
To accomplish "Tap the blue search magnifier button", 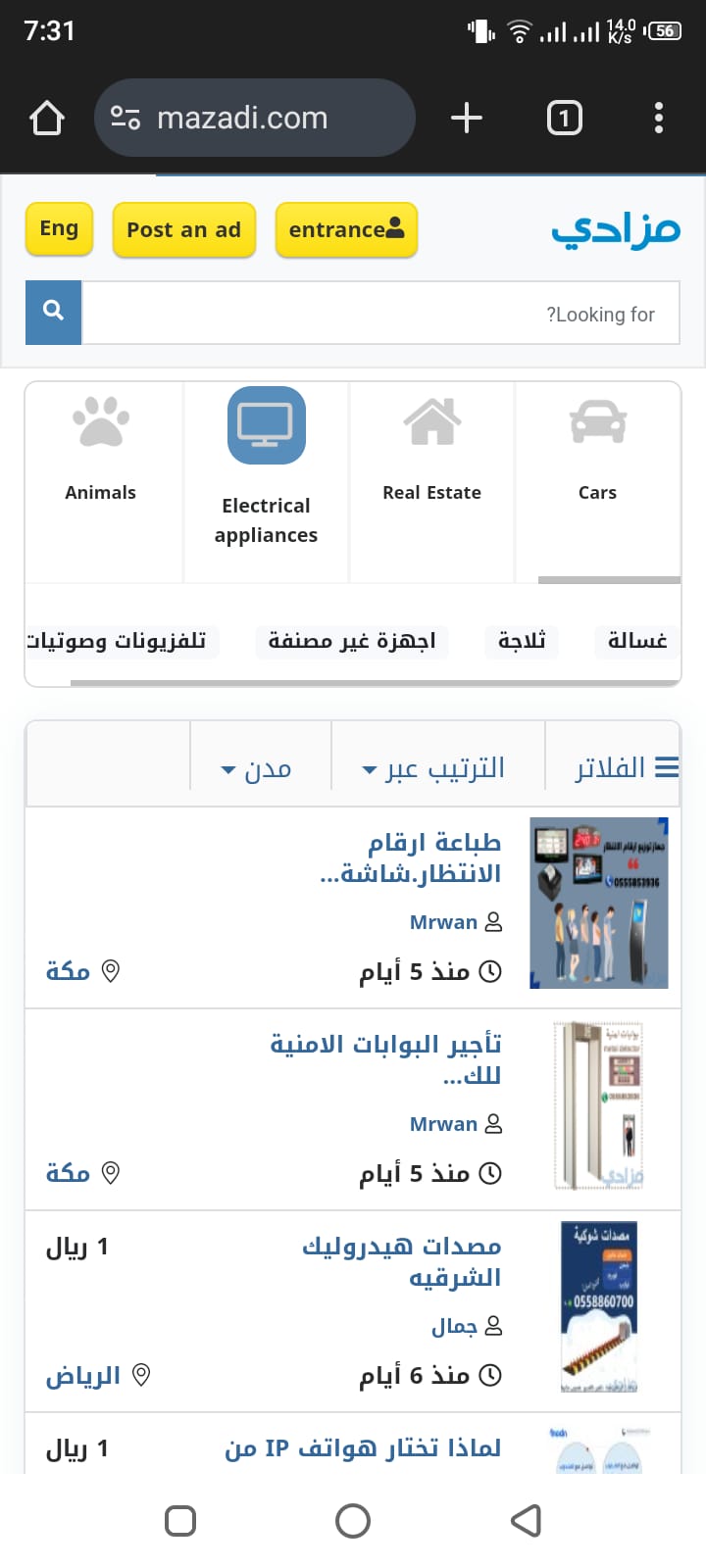I will (x=54, y=313).
